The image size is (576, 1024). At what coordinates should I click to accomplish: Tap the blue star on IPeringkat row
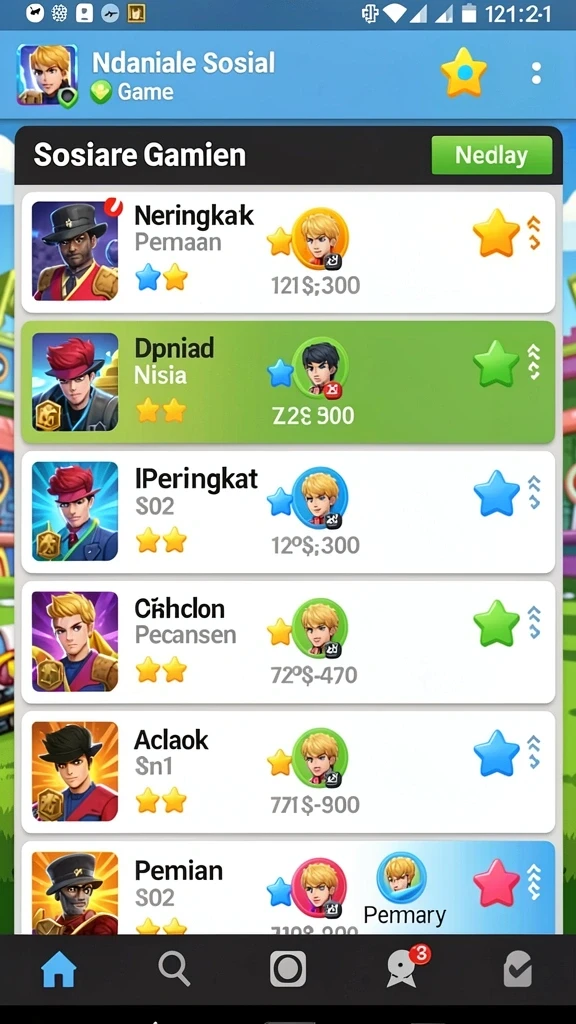coord(496,493)
